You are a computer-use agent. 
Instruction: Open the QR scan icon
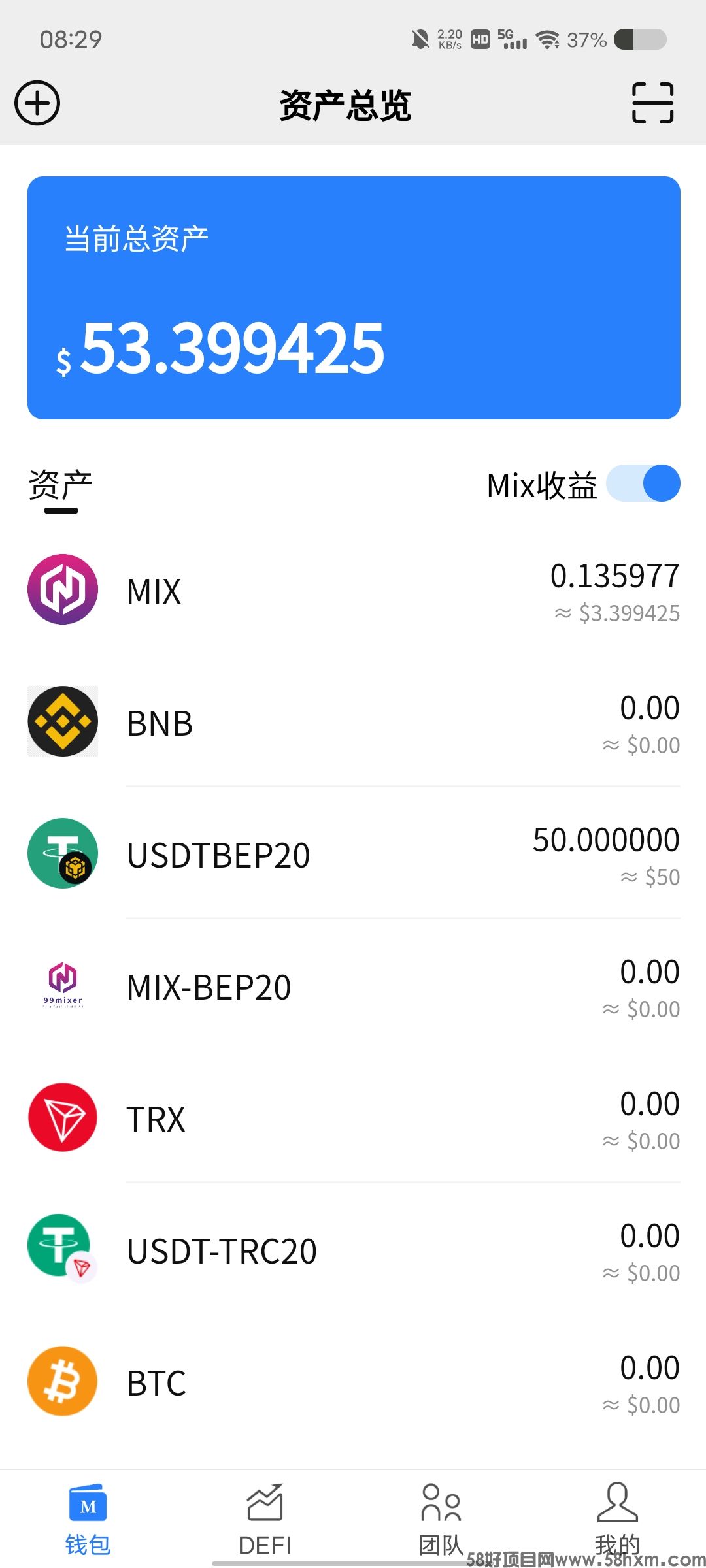coord(652,103)
